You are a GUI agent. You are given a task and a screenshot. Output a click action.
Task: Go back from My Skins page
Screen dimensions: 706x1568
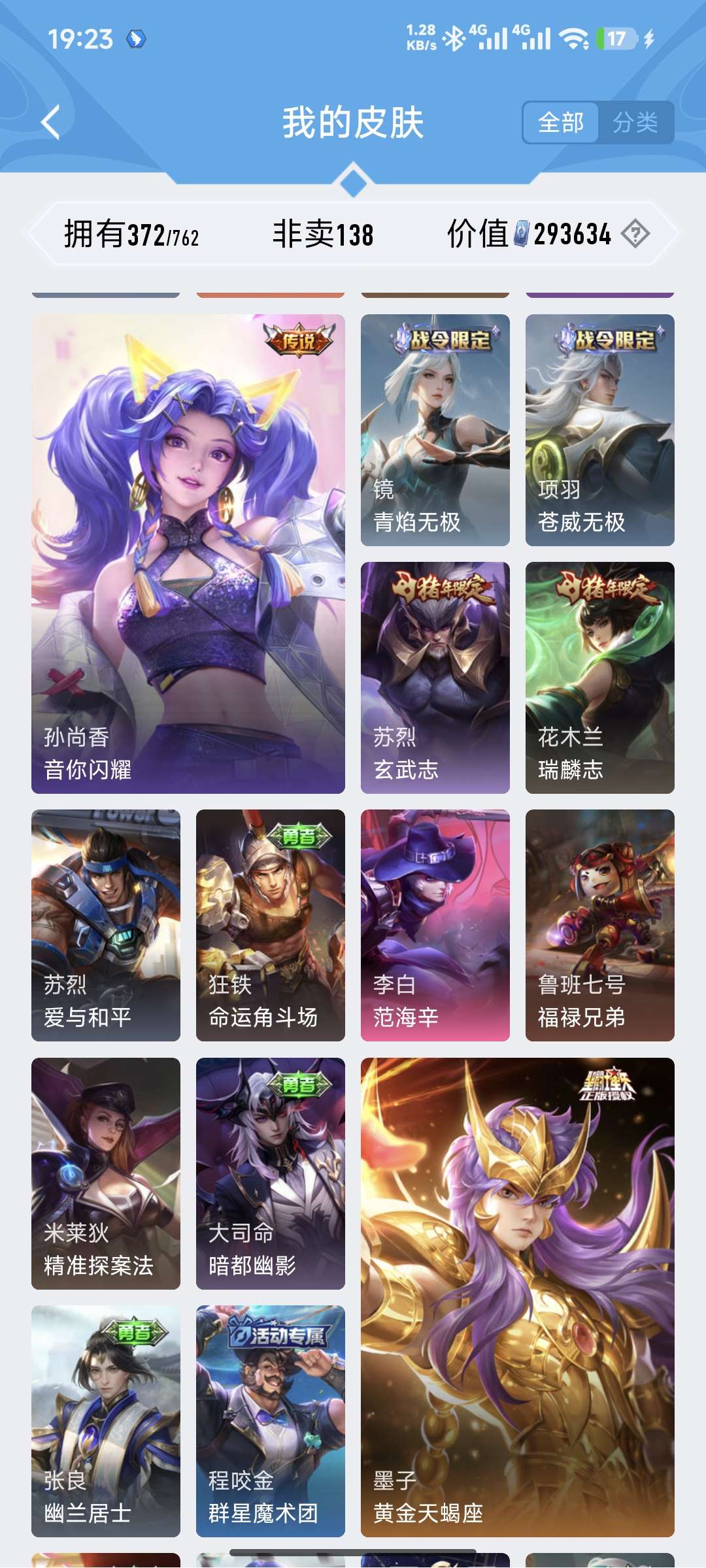51,122
